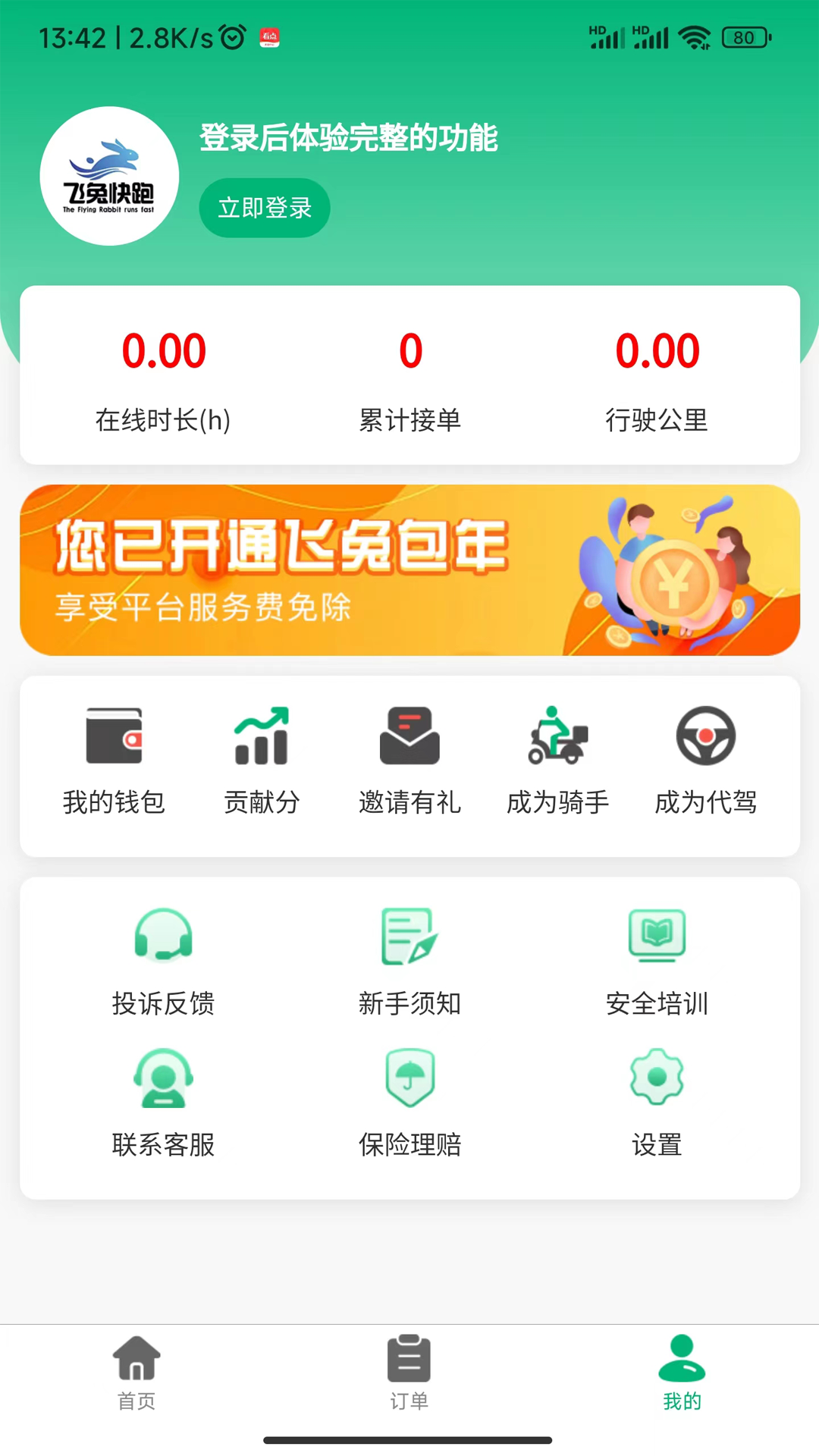The width and height of the screenshot is (819, 1456).
Task: Tap the 立即登录 login button
Action: point(264,207)
